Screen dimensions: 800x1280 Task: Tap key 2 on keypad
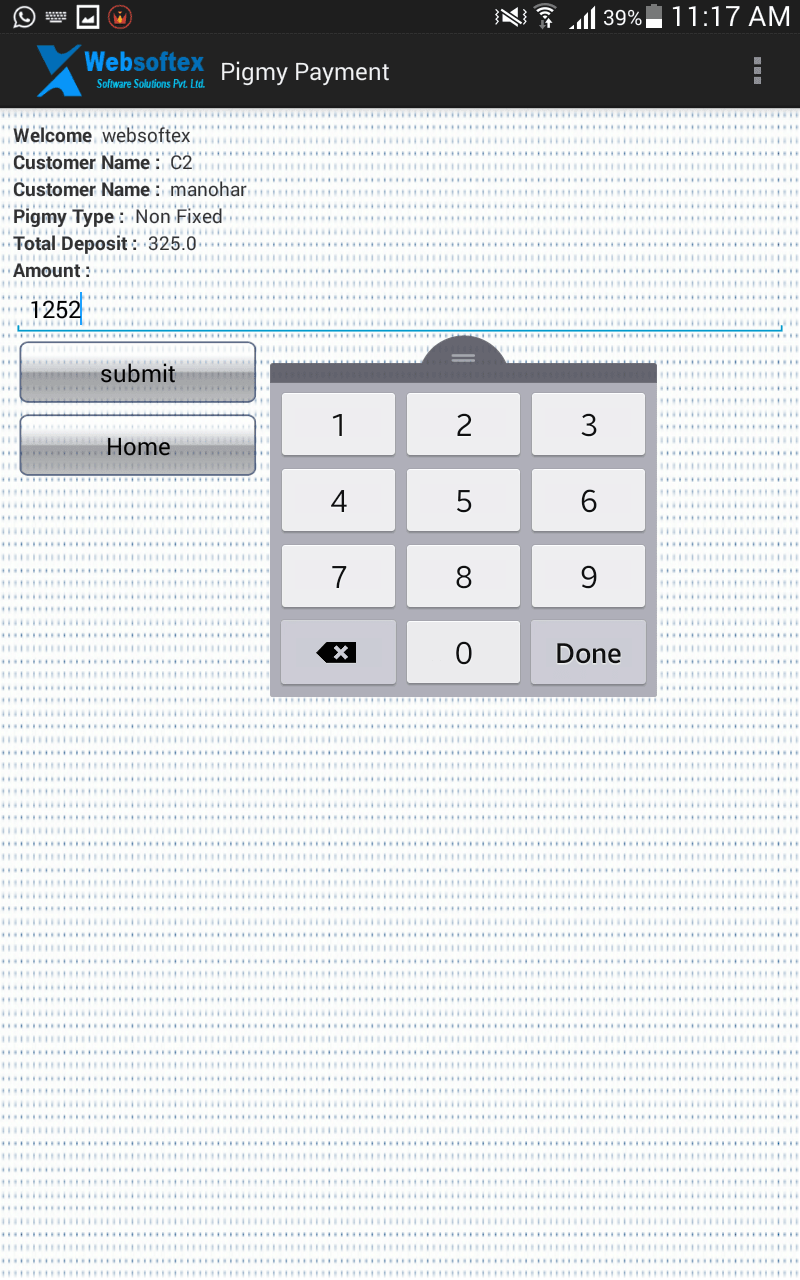[464, 425]
